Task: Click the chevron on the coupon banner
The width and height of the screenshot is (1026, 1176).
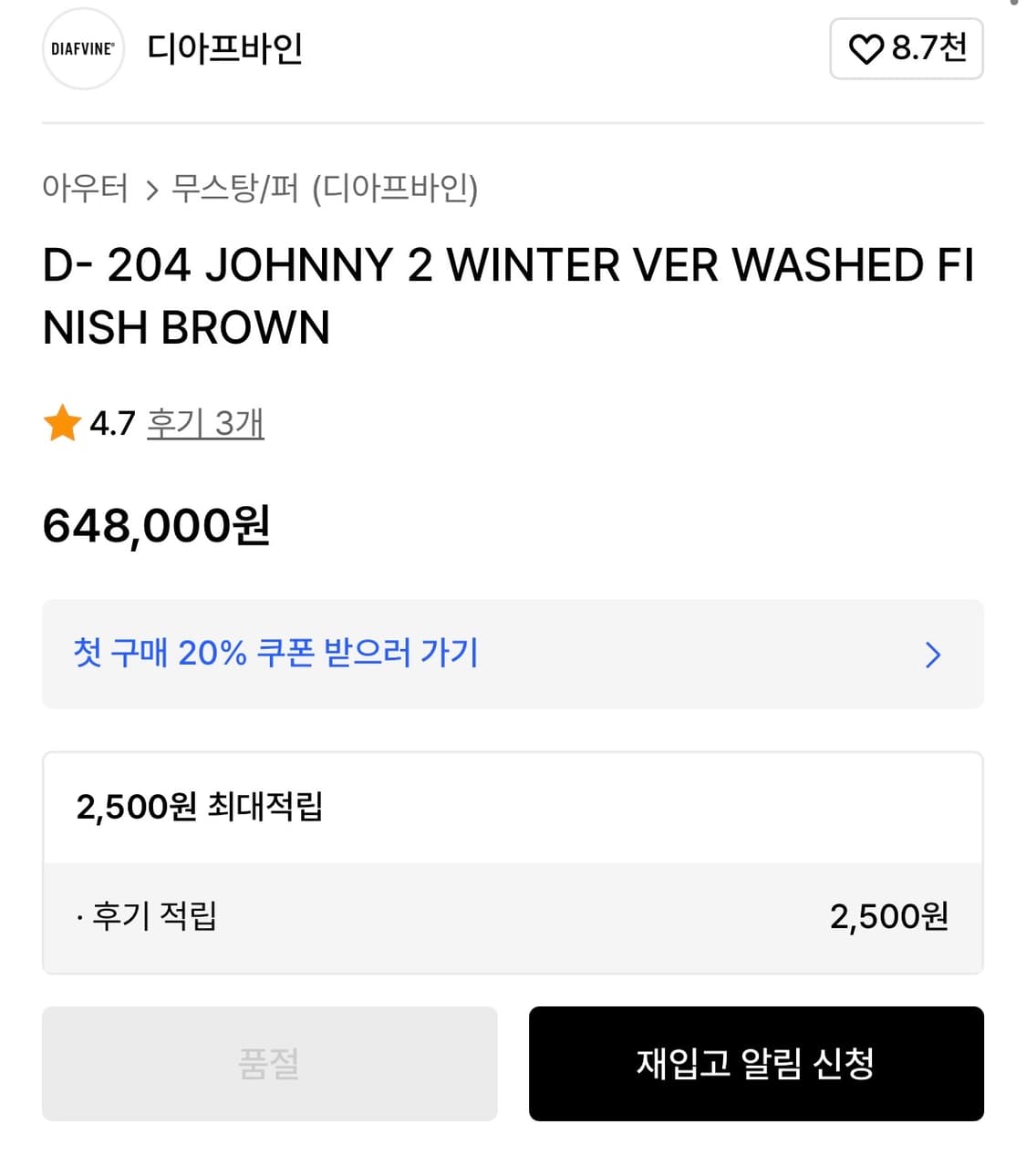Action: [933, 655]
